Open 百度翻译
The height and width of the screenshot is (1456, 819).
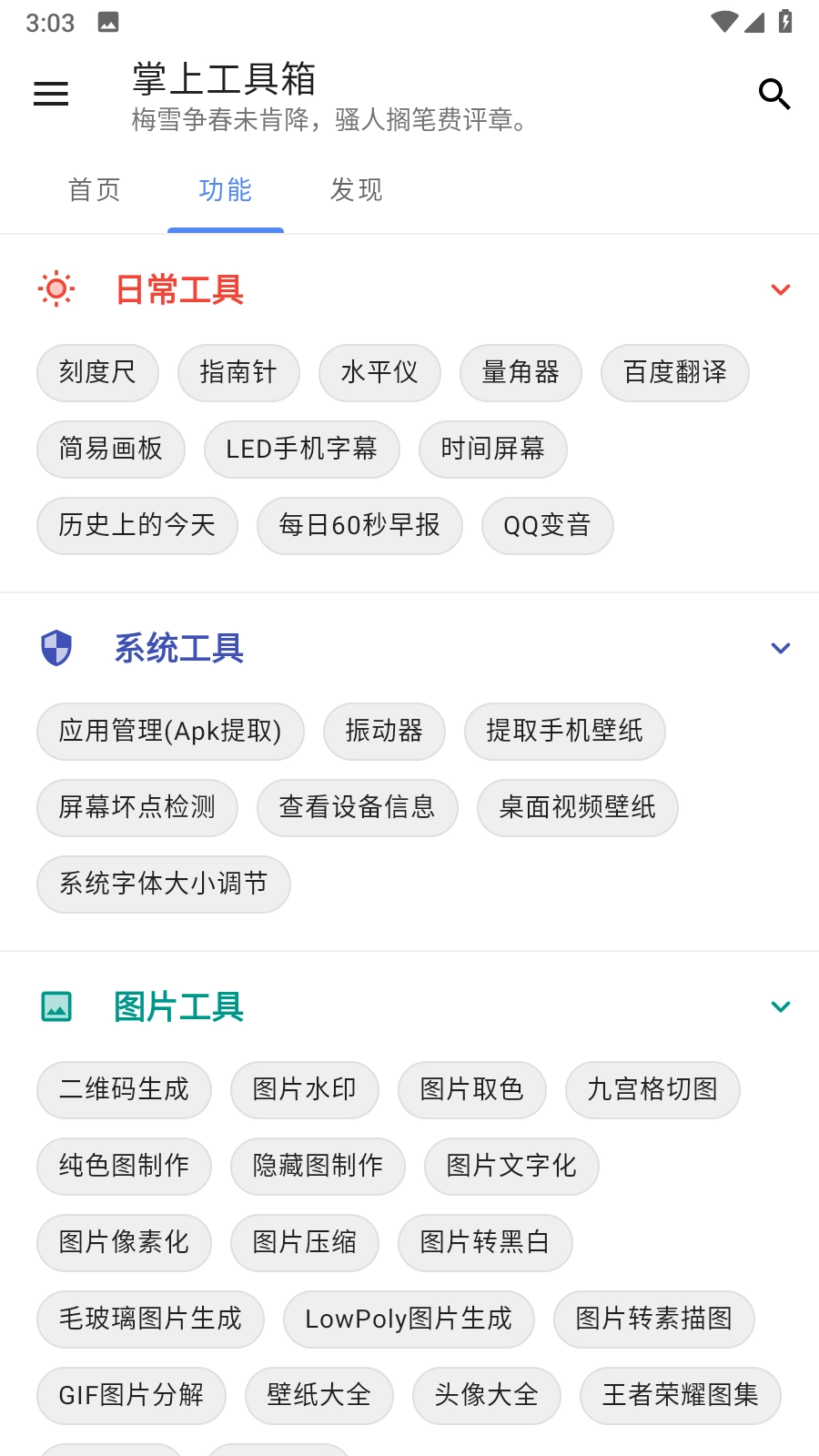click(x=674, y=373)
